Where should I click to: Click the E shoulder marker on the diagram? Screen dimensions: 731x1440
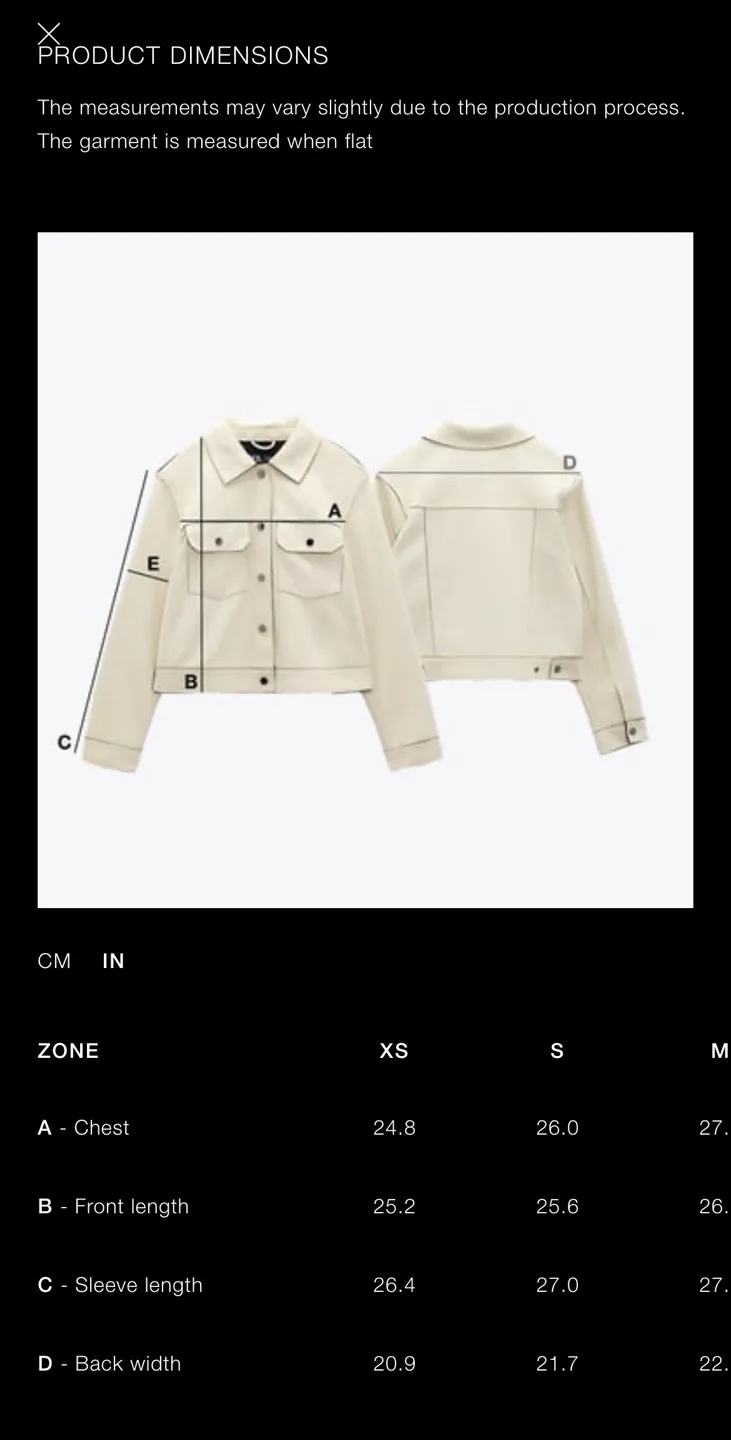coord(152,564)
